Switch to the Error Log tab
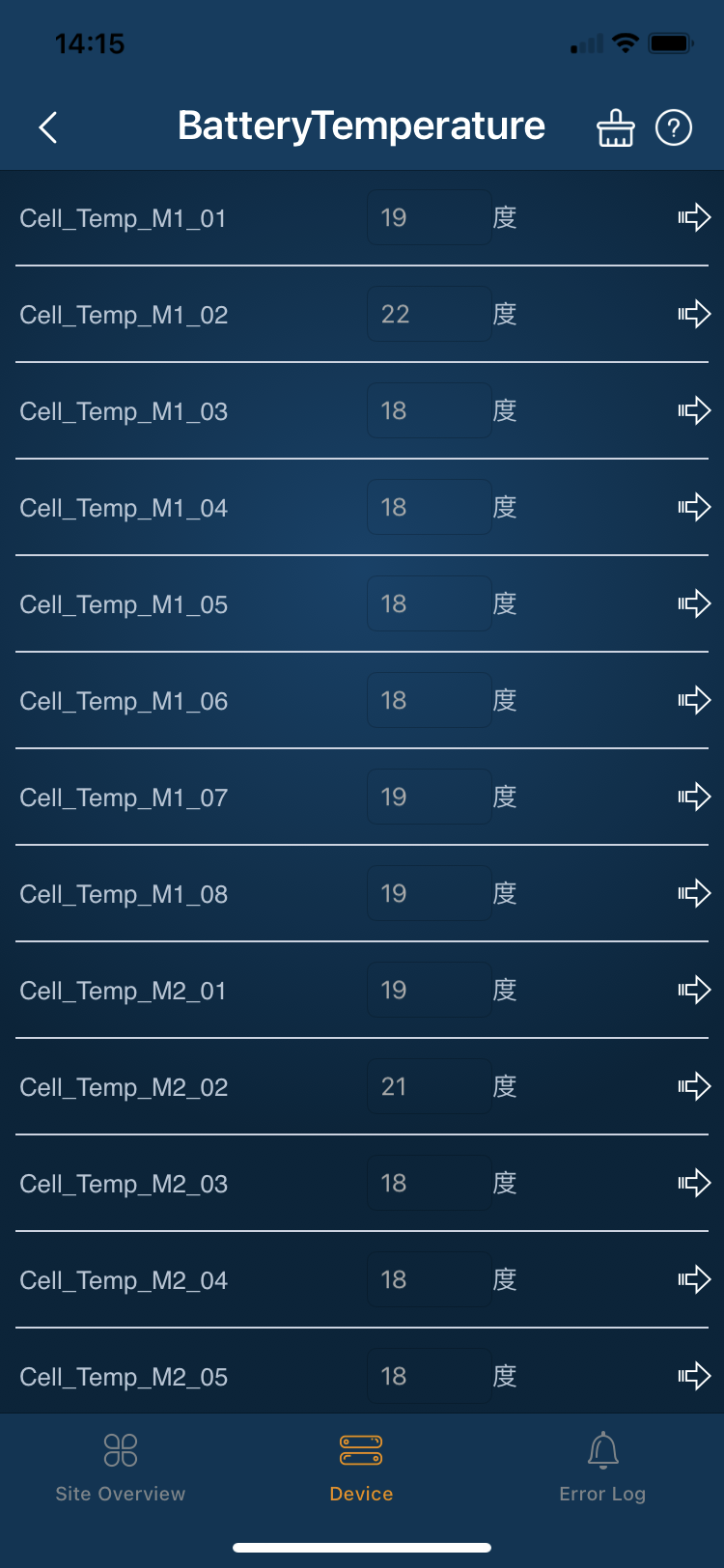Viewport: 724px width, 1568px height. (602, 1468)
